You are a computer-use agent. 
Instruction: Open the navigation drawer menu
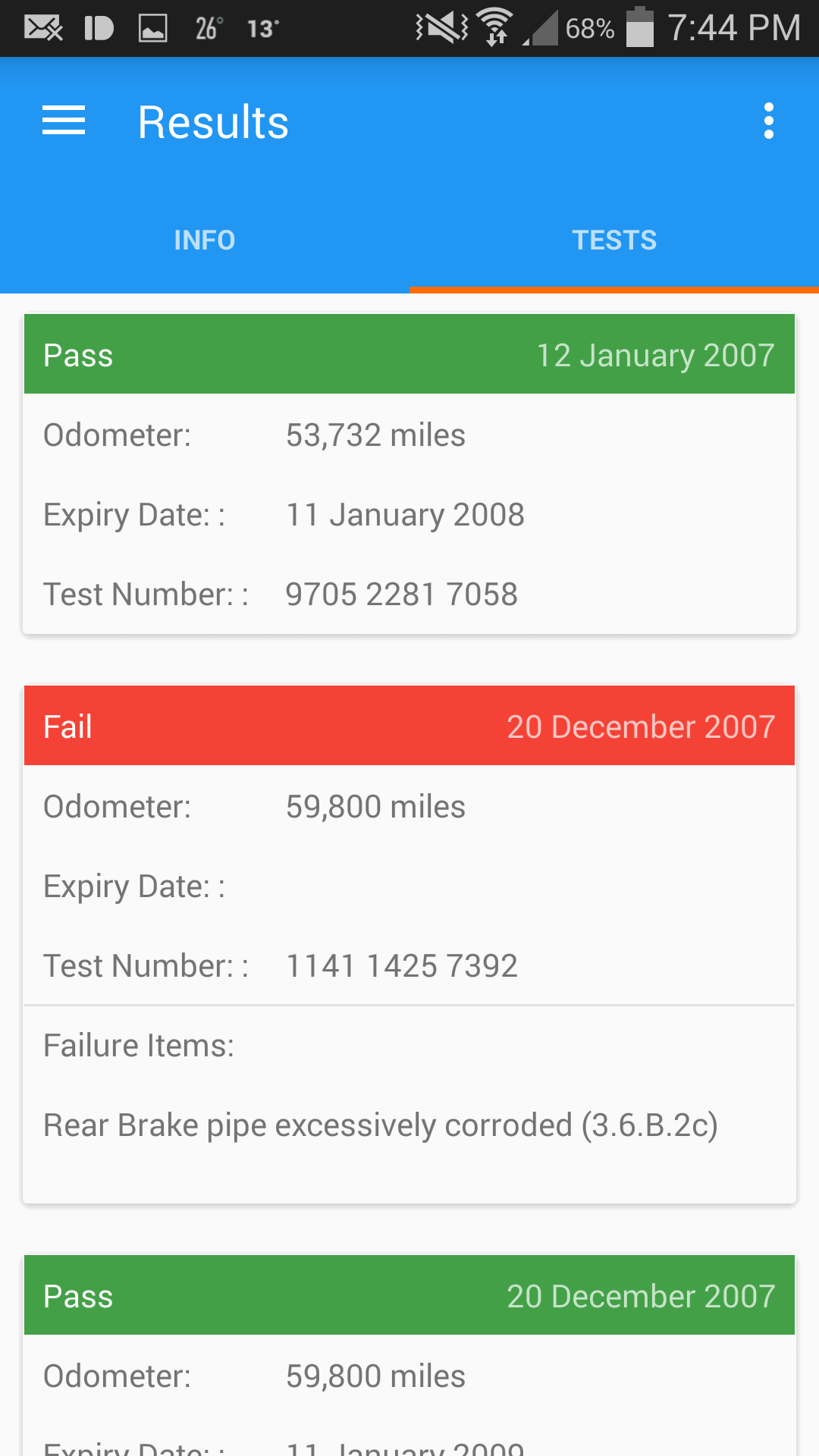63,120
